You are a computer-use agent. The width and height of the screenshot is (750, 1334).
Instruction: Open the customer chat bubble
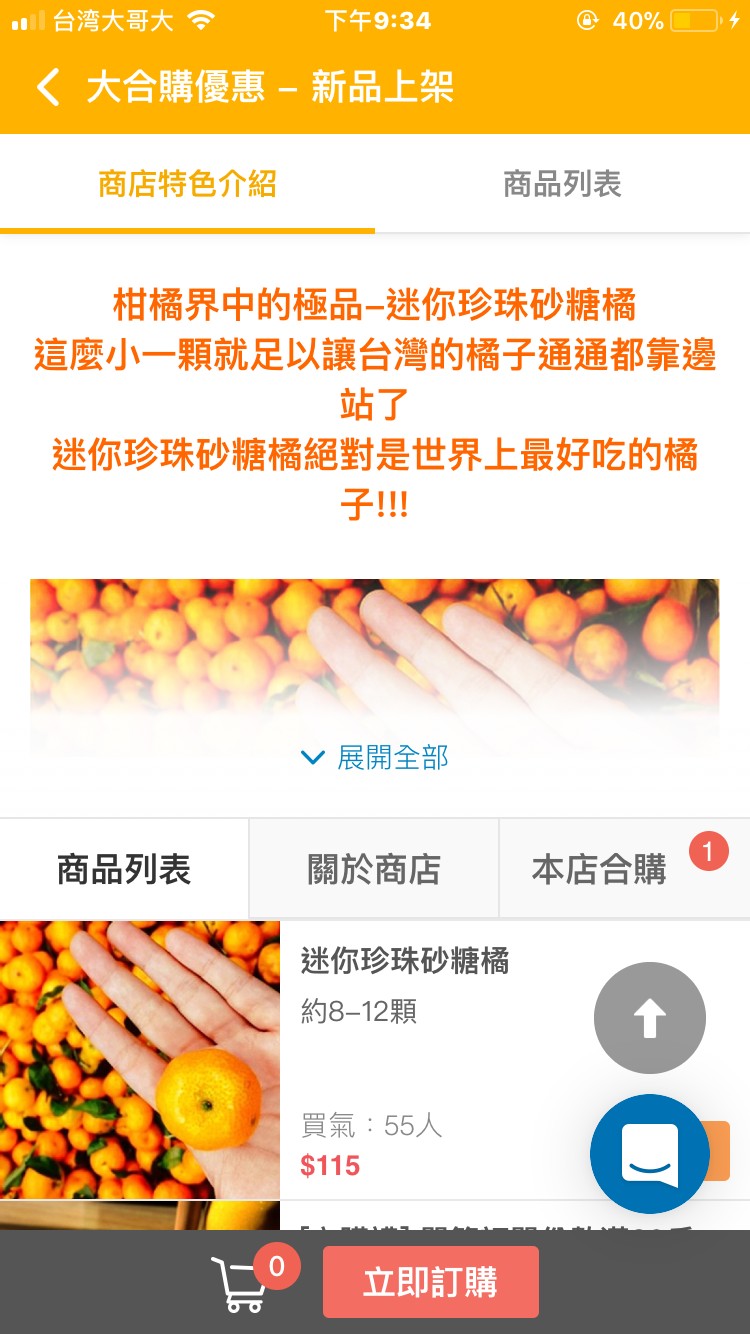[650, 1153]
